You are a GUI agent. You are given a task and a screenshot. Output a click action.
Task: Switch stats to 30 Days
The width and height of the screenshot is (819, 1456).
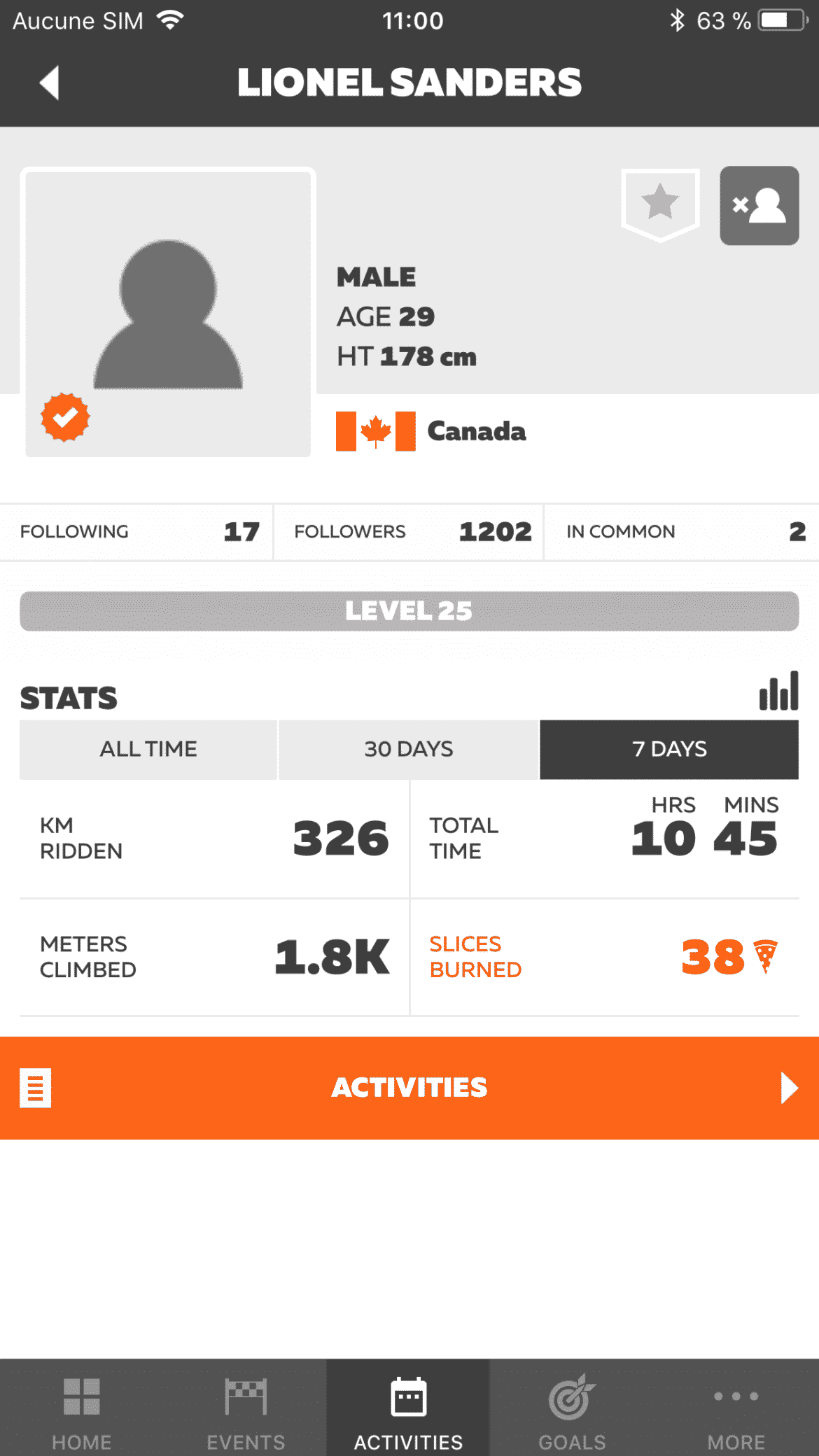click(409, 749)
